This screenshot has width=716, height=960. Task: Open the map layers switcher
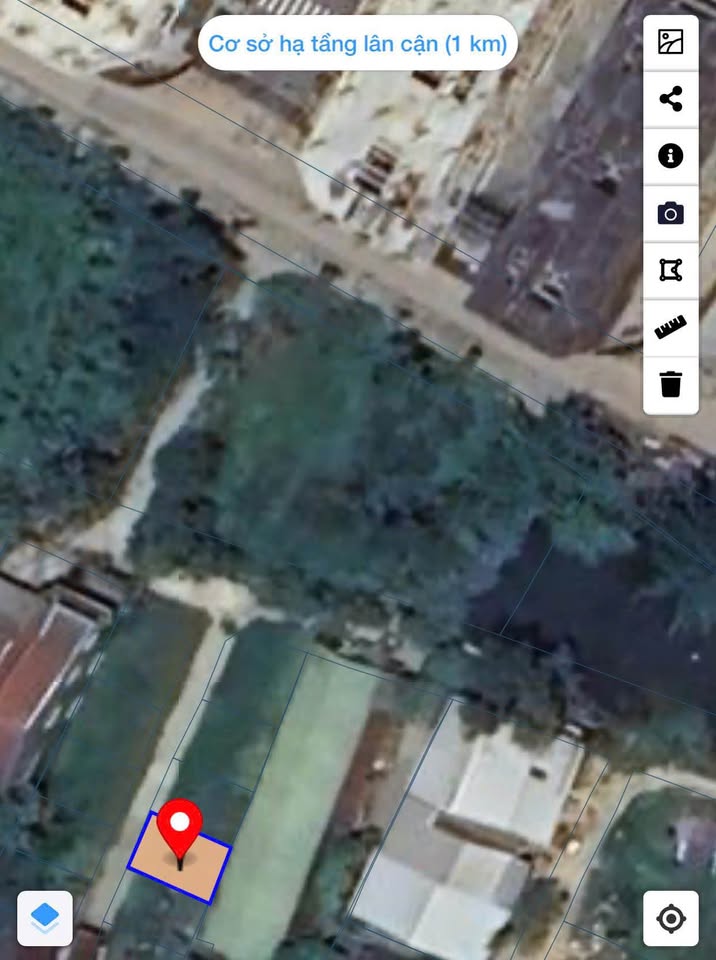(x=45, y=917)
